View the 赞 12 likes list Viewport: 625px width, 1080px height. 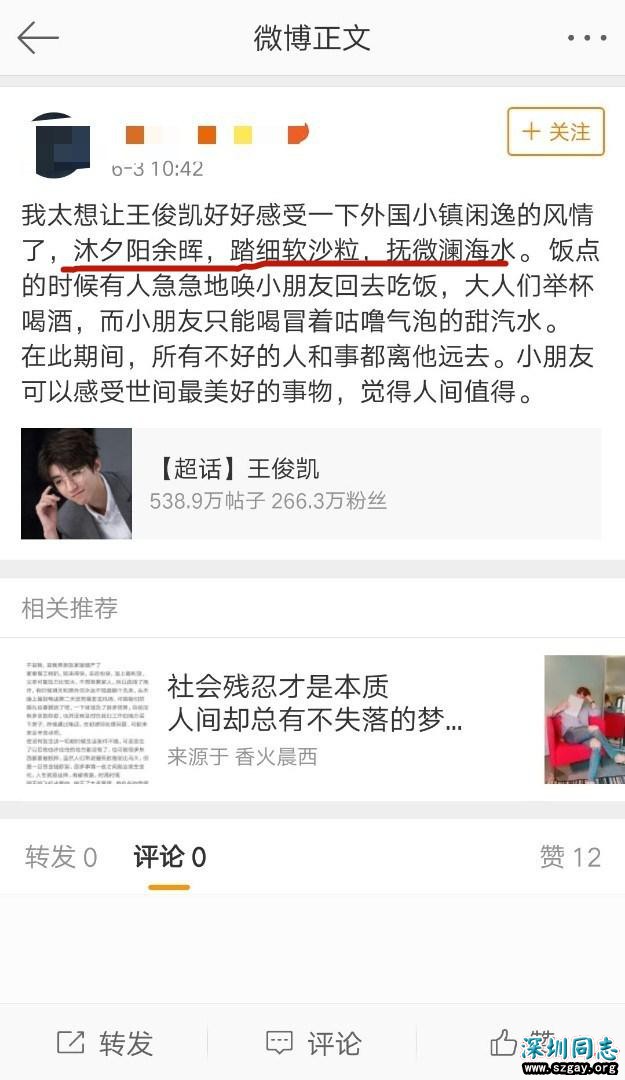[570, 857]
